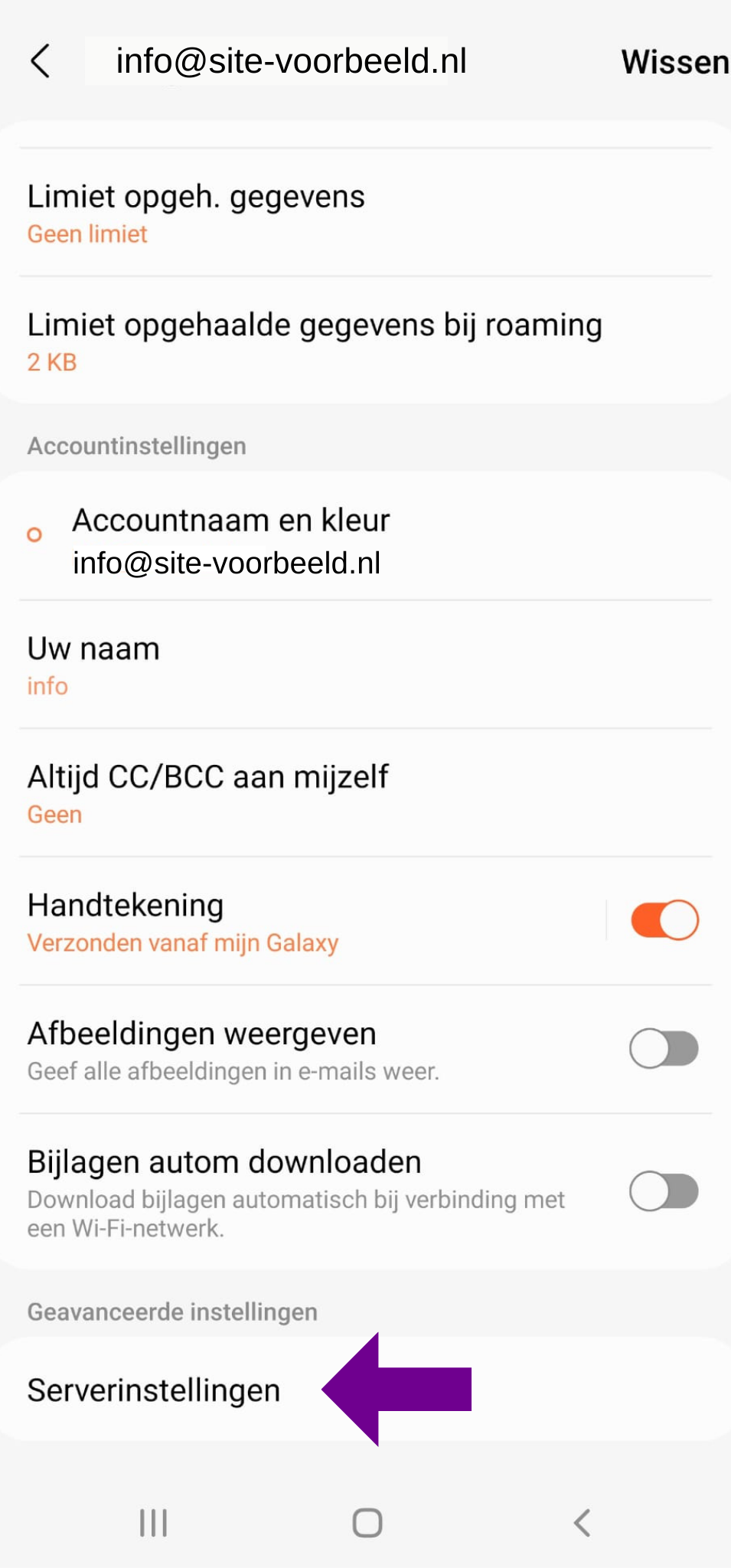Open Limiet opgehaalde gegevens bij roaming
The image size is (731, 1568).
click(x=314, y=341)
